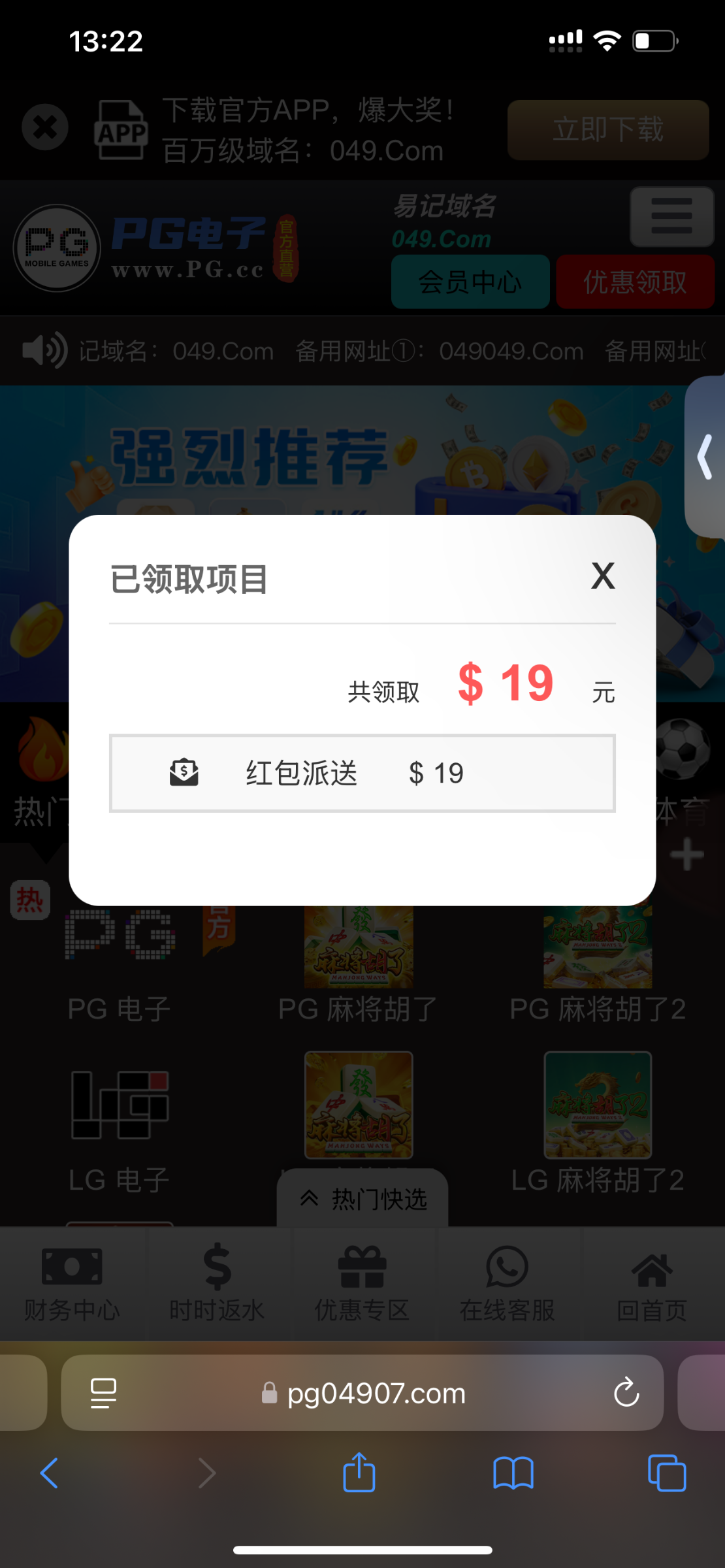
Task: Share this page
Action: [x=359, y=1473]
